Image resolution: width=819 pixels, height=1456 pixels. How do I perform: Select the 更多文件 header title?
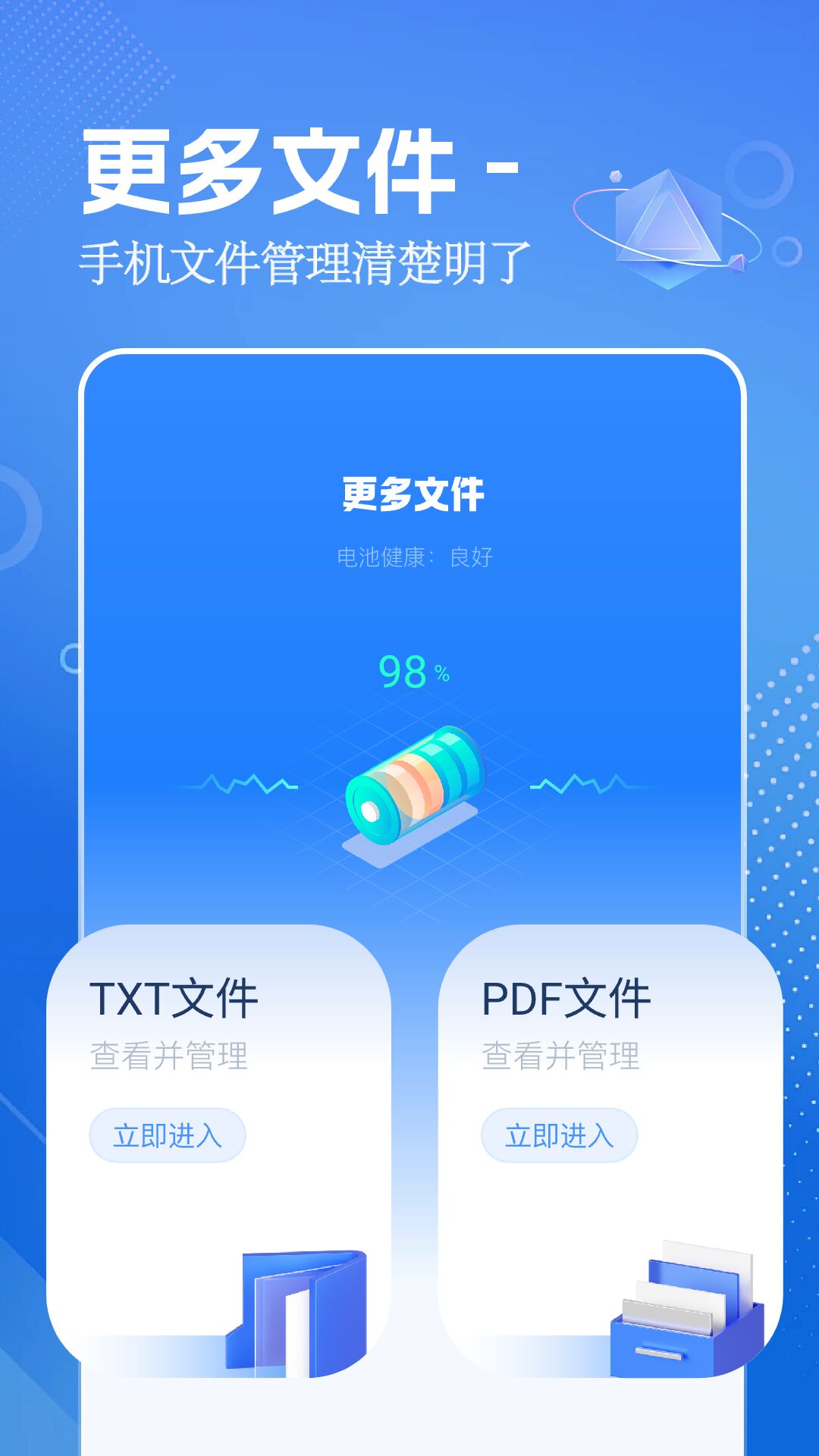point(413,493)
